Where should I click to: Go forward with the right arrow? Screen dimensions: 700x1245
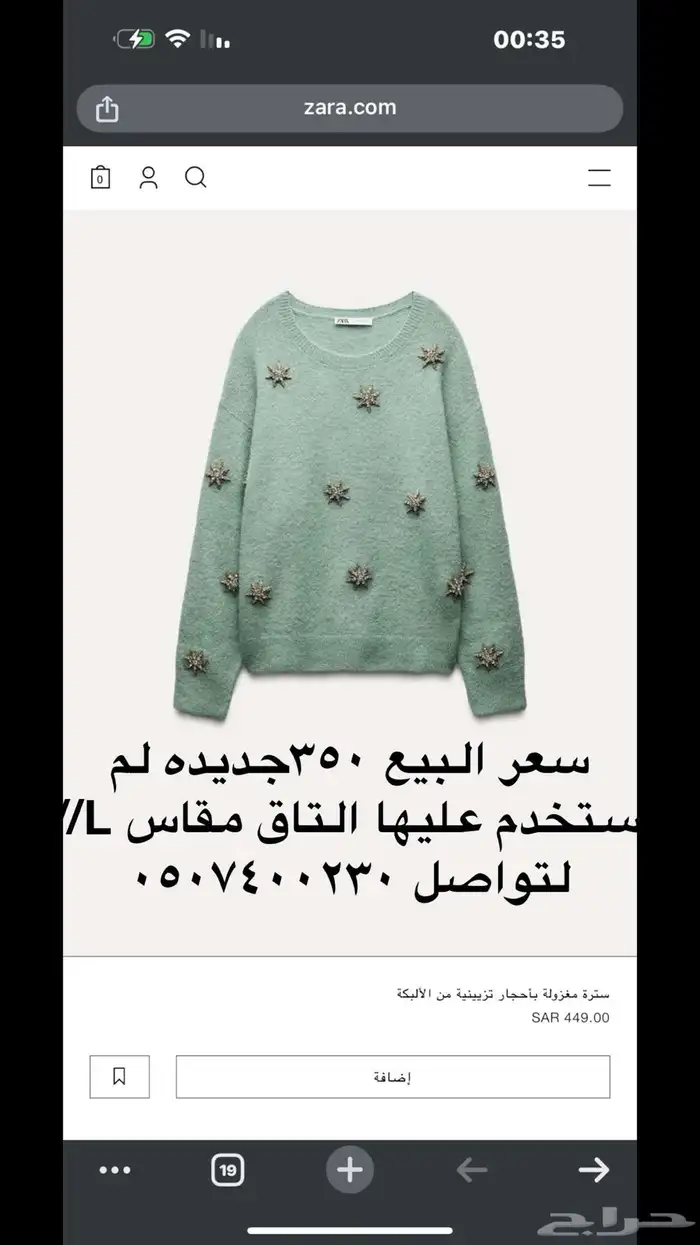[x=594, y=1170]
